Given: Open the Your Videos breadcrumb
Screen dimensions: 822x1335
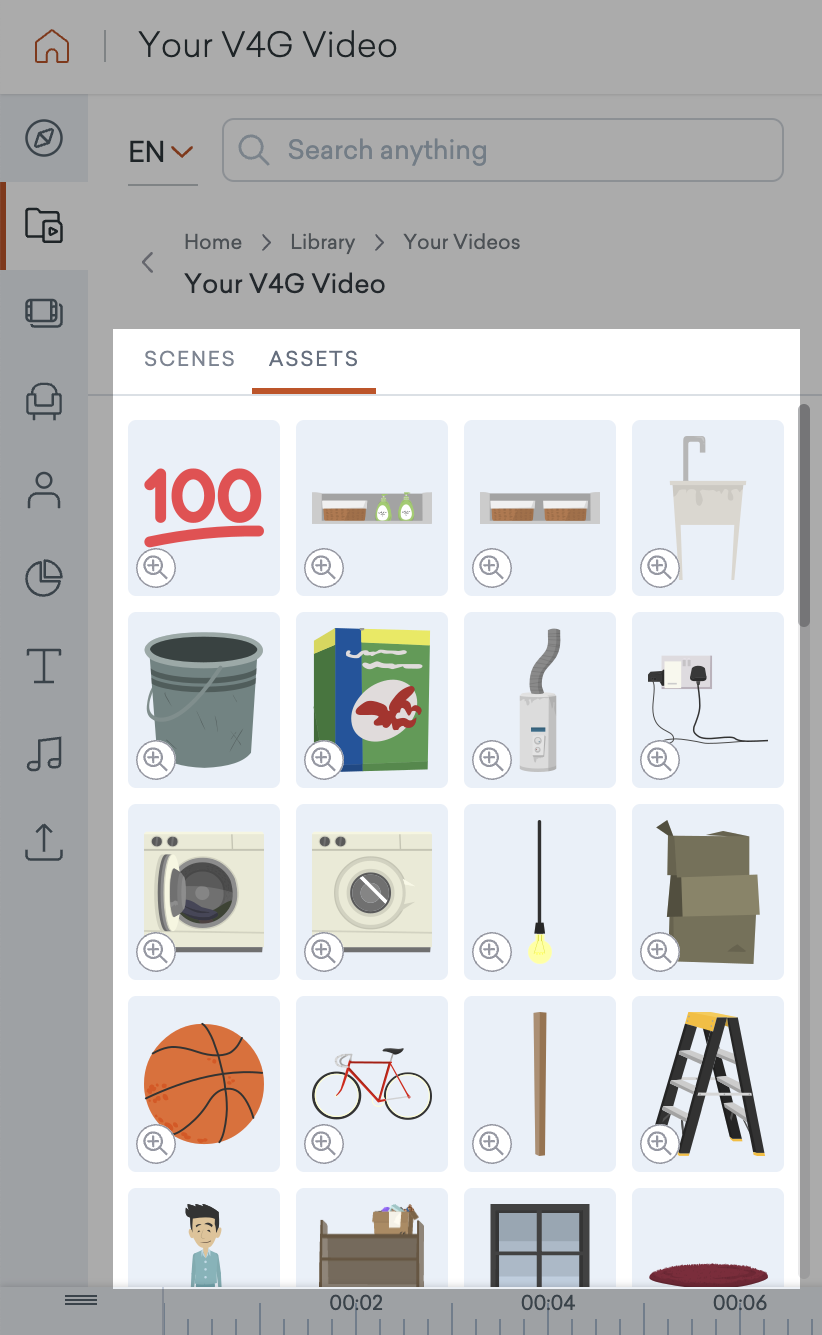Looking at the screenshot, I should click(x=462, y=242).
